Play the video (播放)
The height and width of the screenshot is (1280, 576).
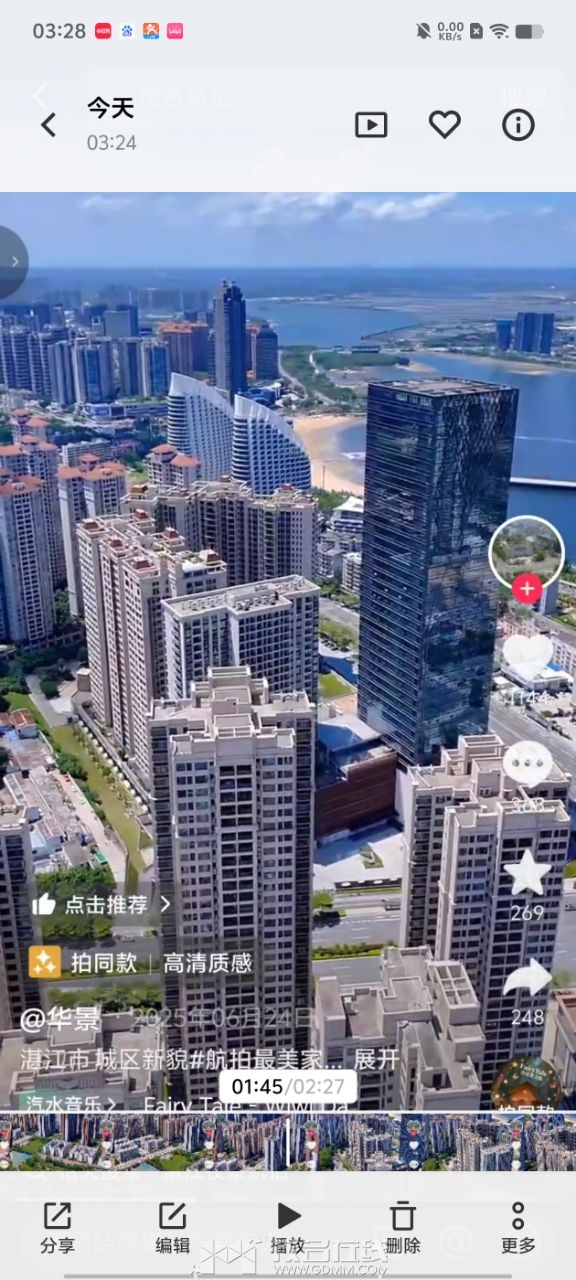[x=288, y=1228]
